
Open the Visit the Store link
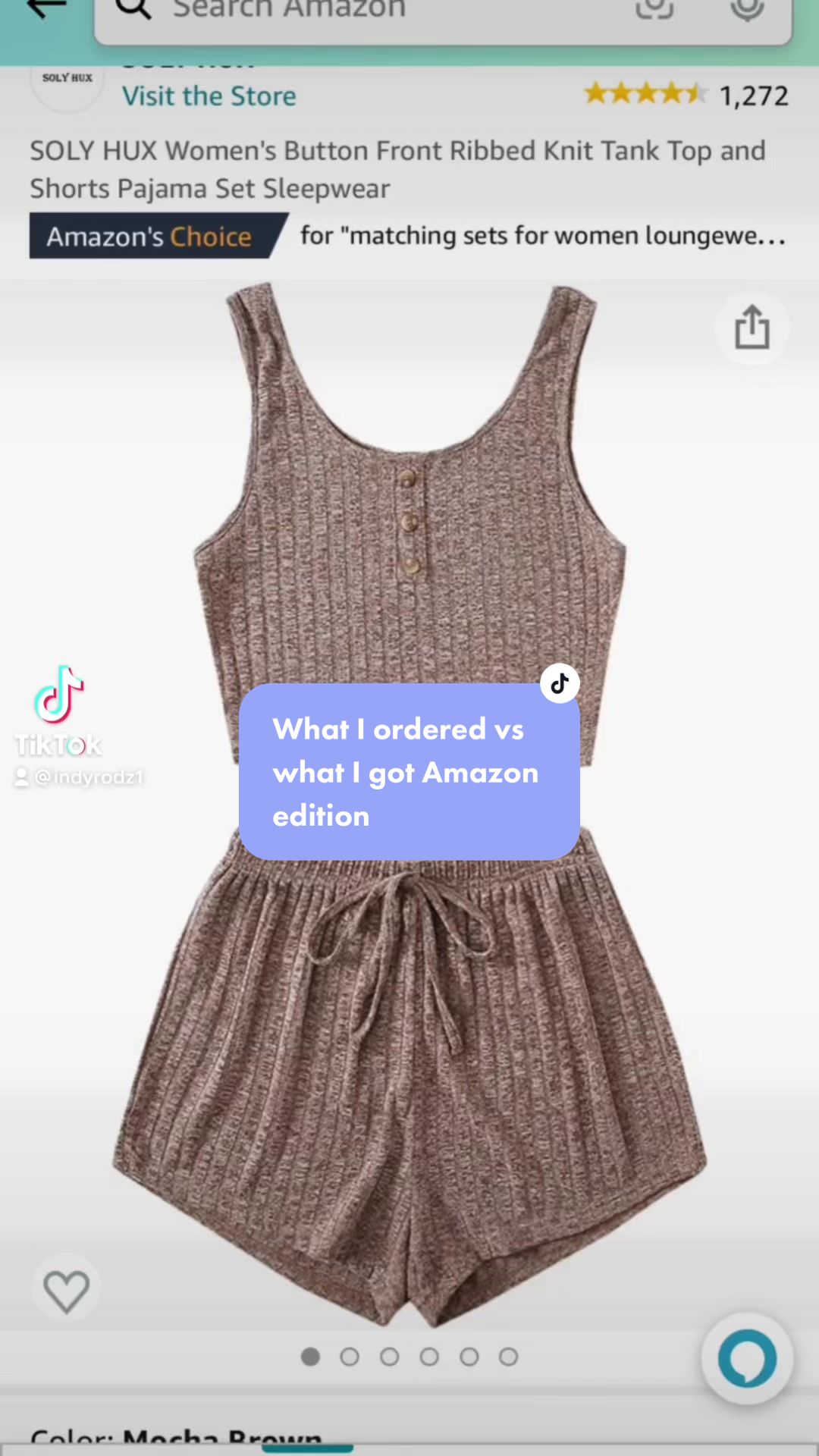tap(209, 96)
